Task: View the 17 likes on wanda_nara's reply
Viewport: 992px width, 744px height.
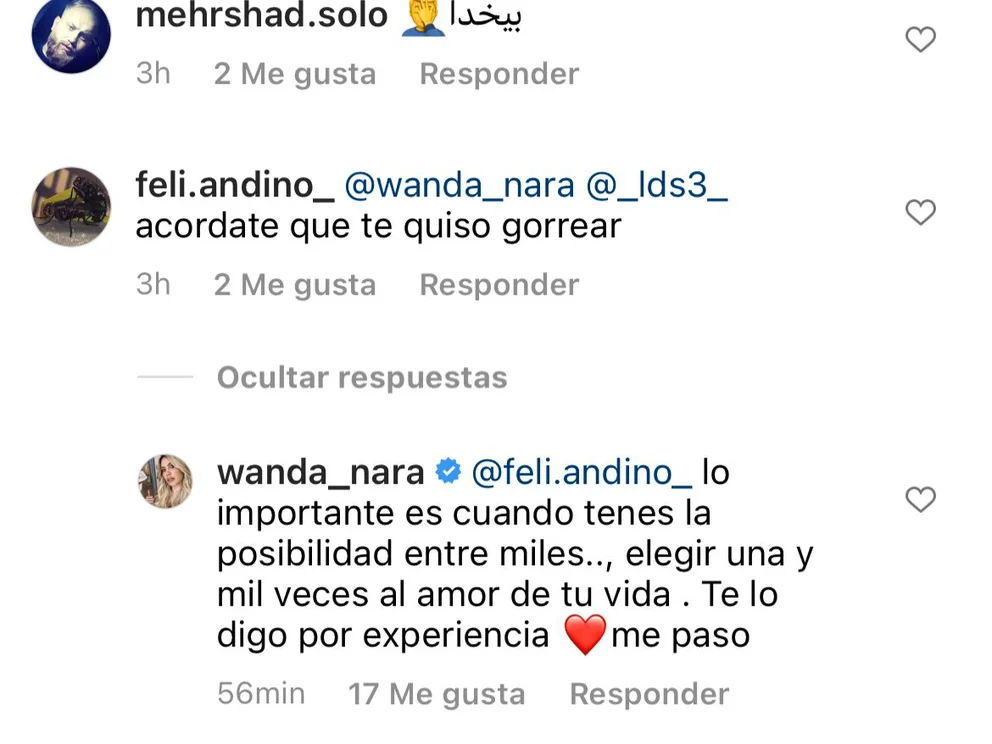Action: [436, 694]
